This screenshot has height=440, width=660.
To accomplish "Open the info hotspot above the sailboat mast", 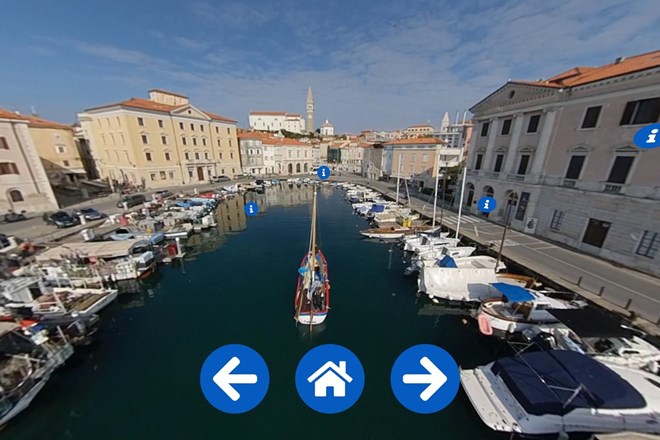I will point(323,172).
